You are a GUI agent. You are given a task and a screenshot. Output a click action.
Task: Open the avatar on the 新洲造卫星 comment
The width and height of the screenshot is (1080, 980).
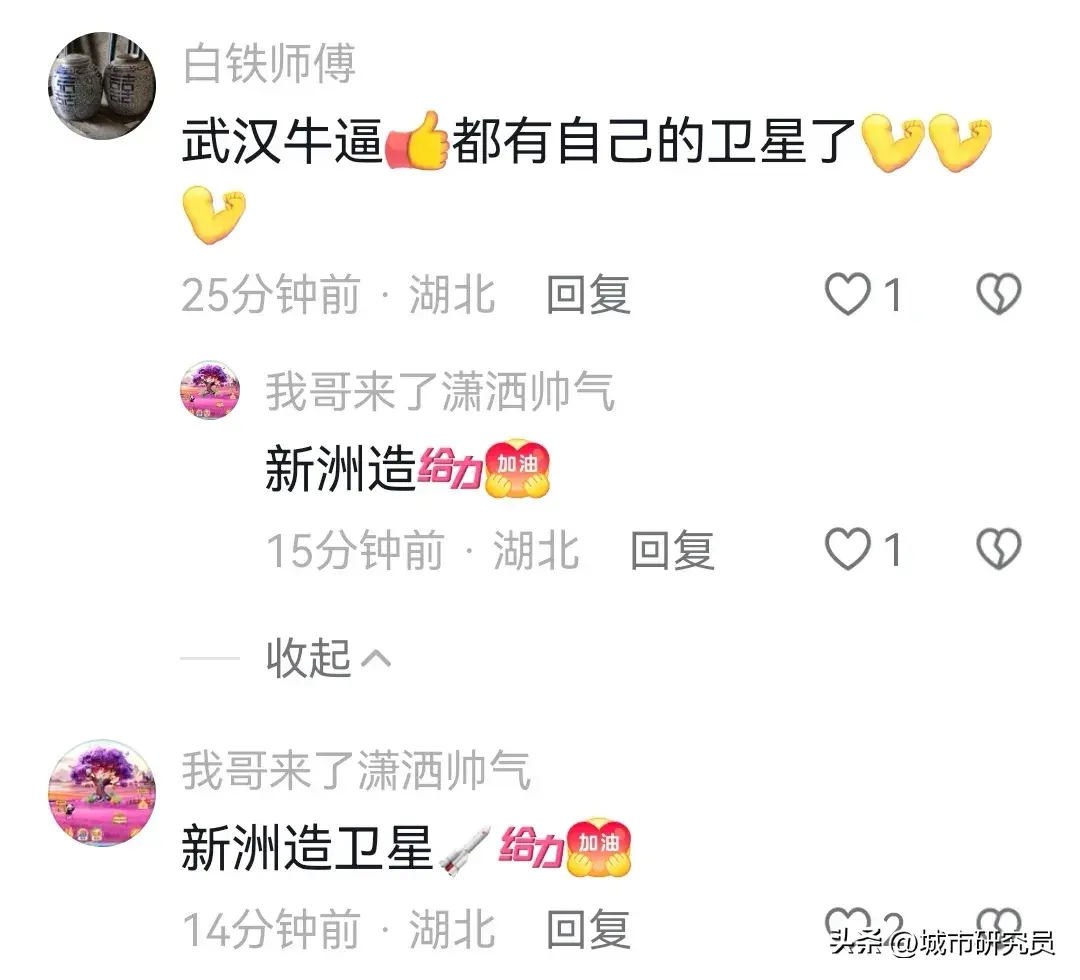tap(102, 792)
